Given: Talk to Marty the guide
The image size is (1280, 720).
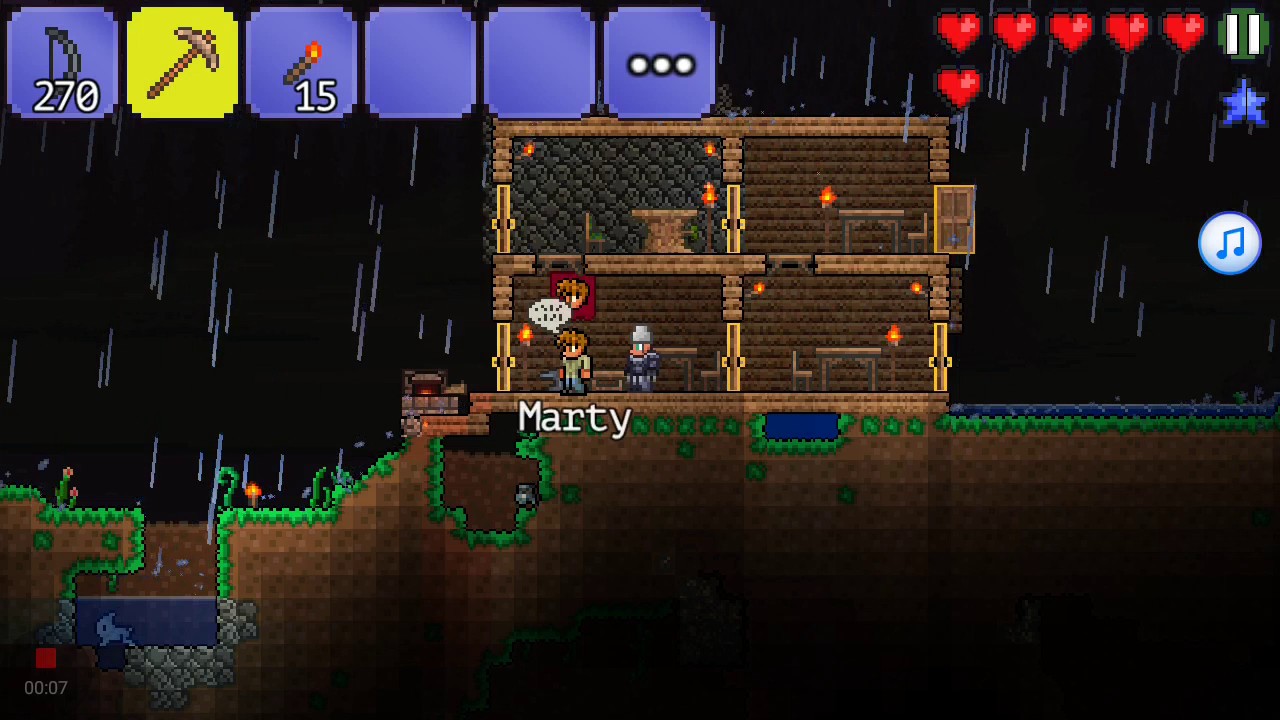Looking at the screenshot, I should tap(572, 362).
